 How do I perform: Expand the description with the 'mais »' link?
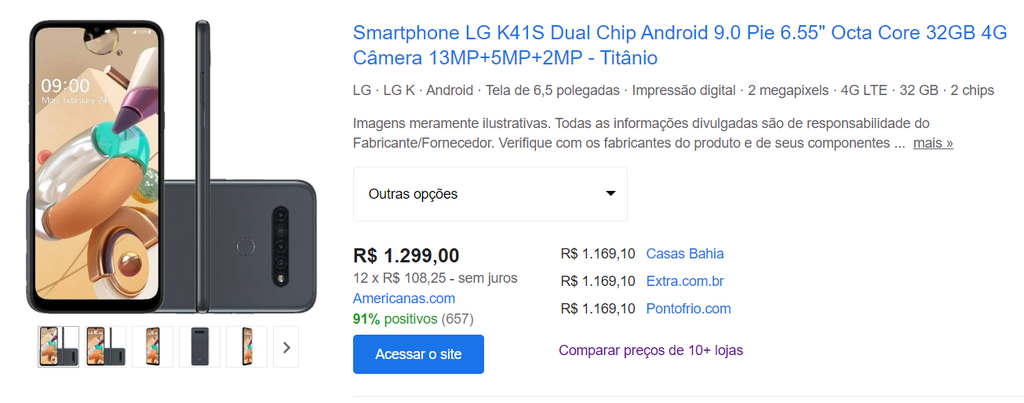(x=932, y=144)
